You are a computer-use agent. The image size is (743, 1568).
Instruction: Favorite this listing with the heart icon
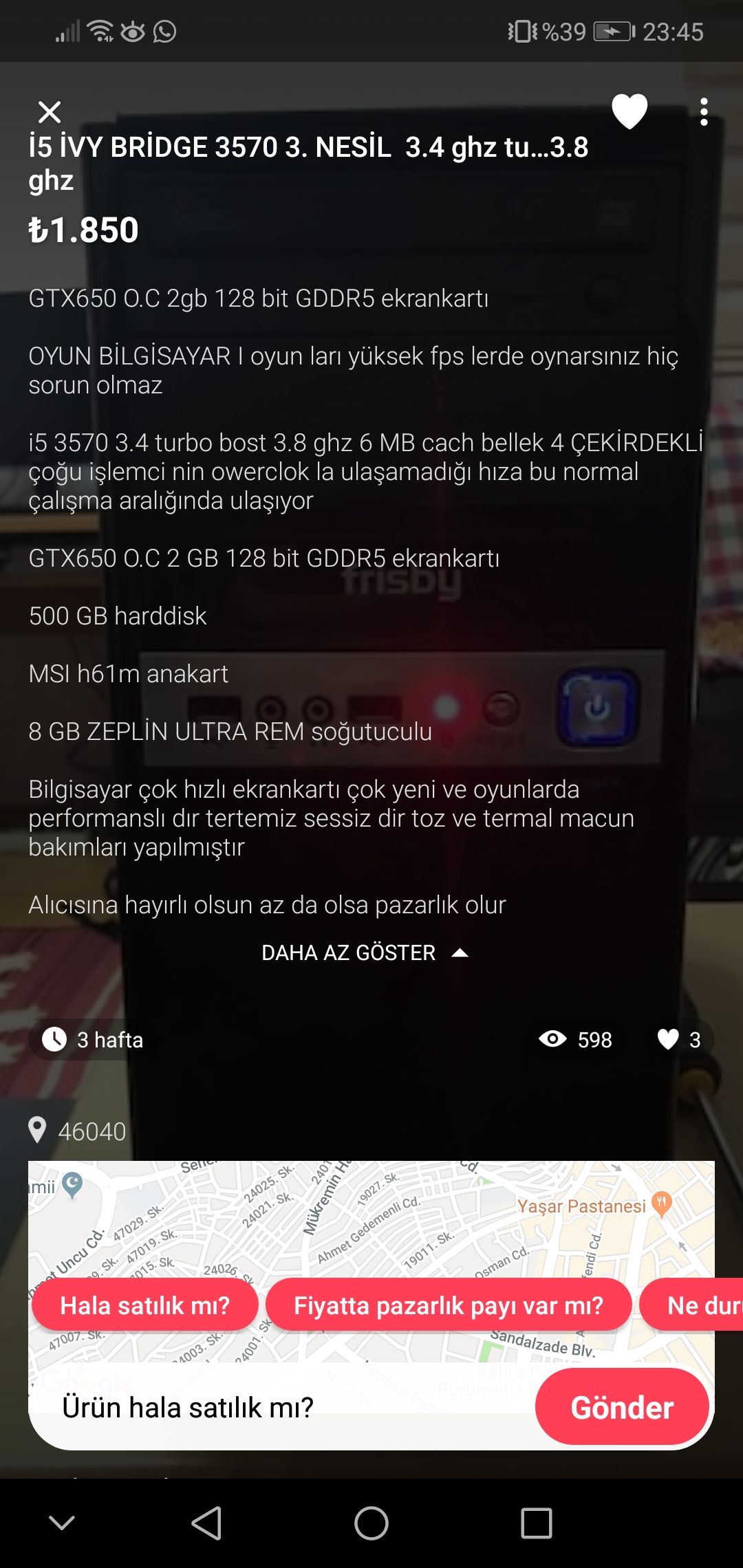pyautogui.click(x=629, y=111)
